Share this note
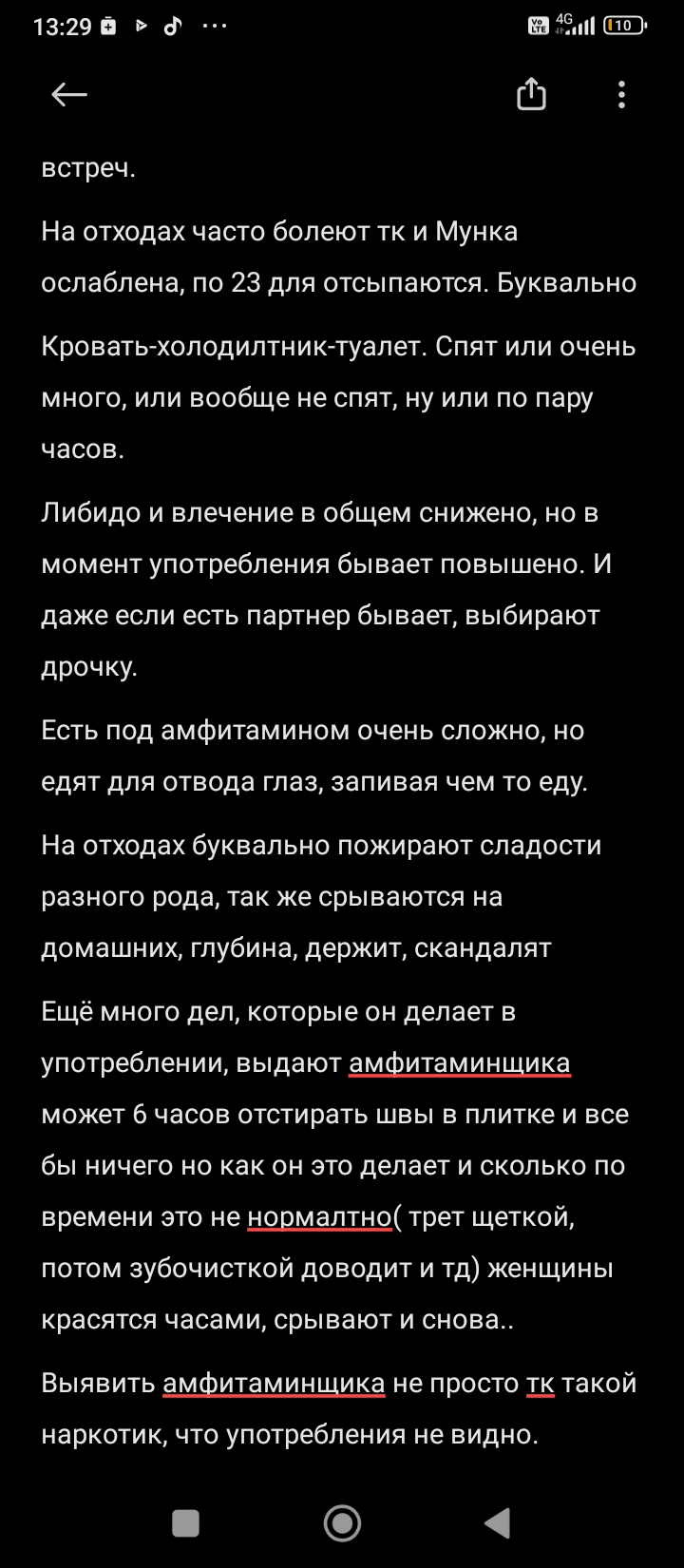684x1568 pixels. click(531, 94)
